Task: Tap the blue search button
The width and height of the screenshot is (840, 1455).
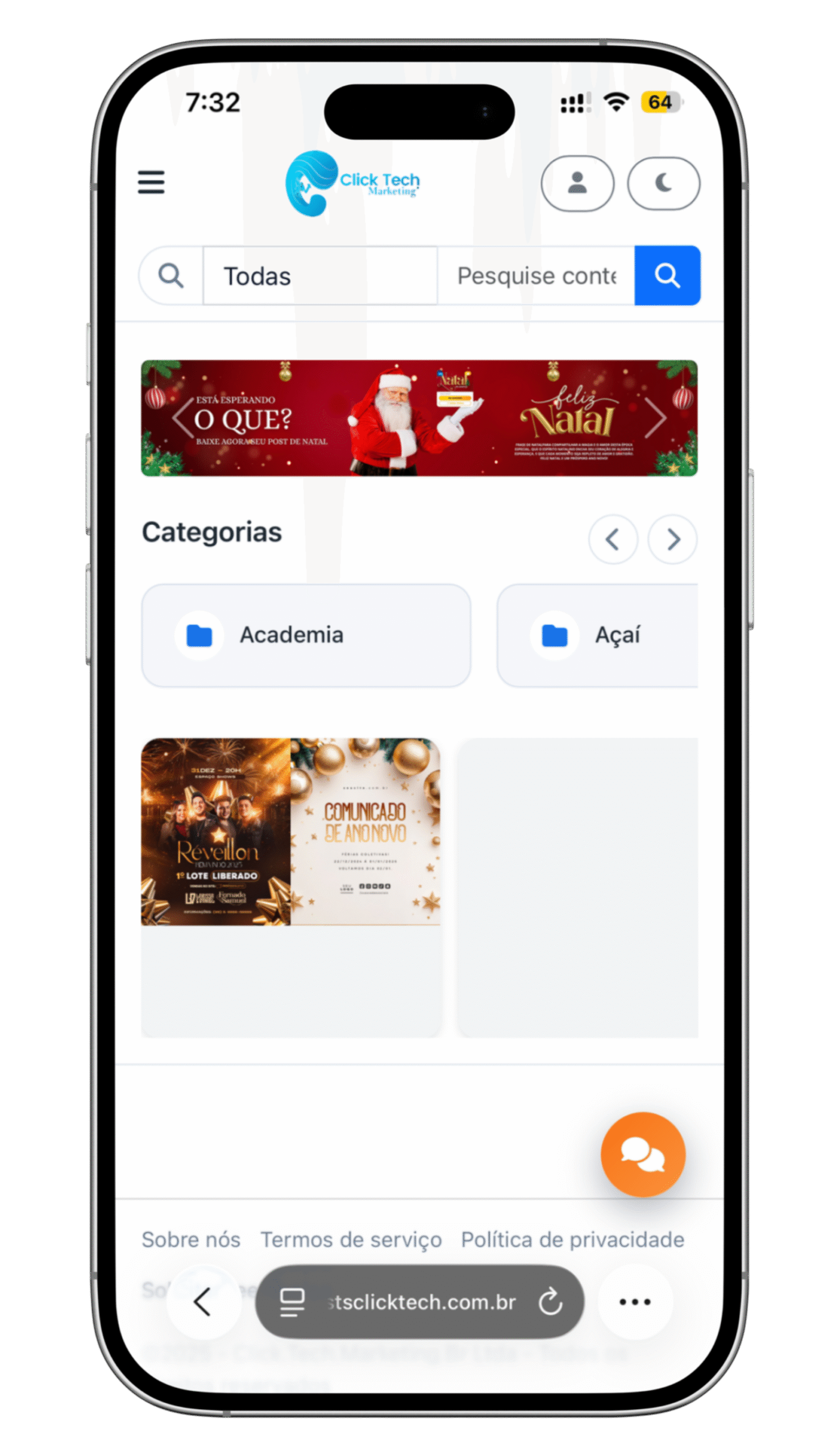Action: pyautogui.click(x=667, y=276)
